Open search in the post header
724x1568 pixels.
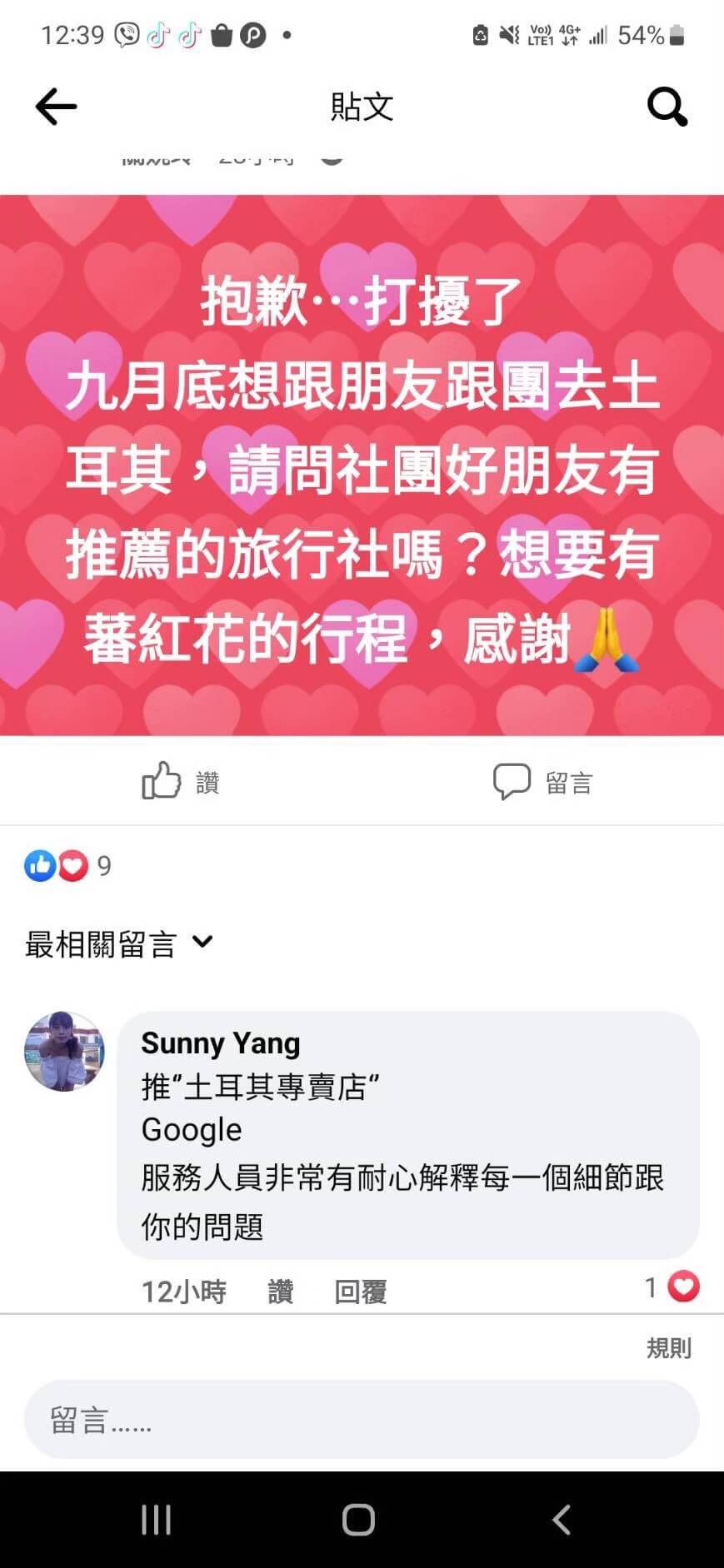667,107
